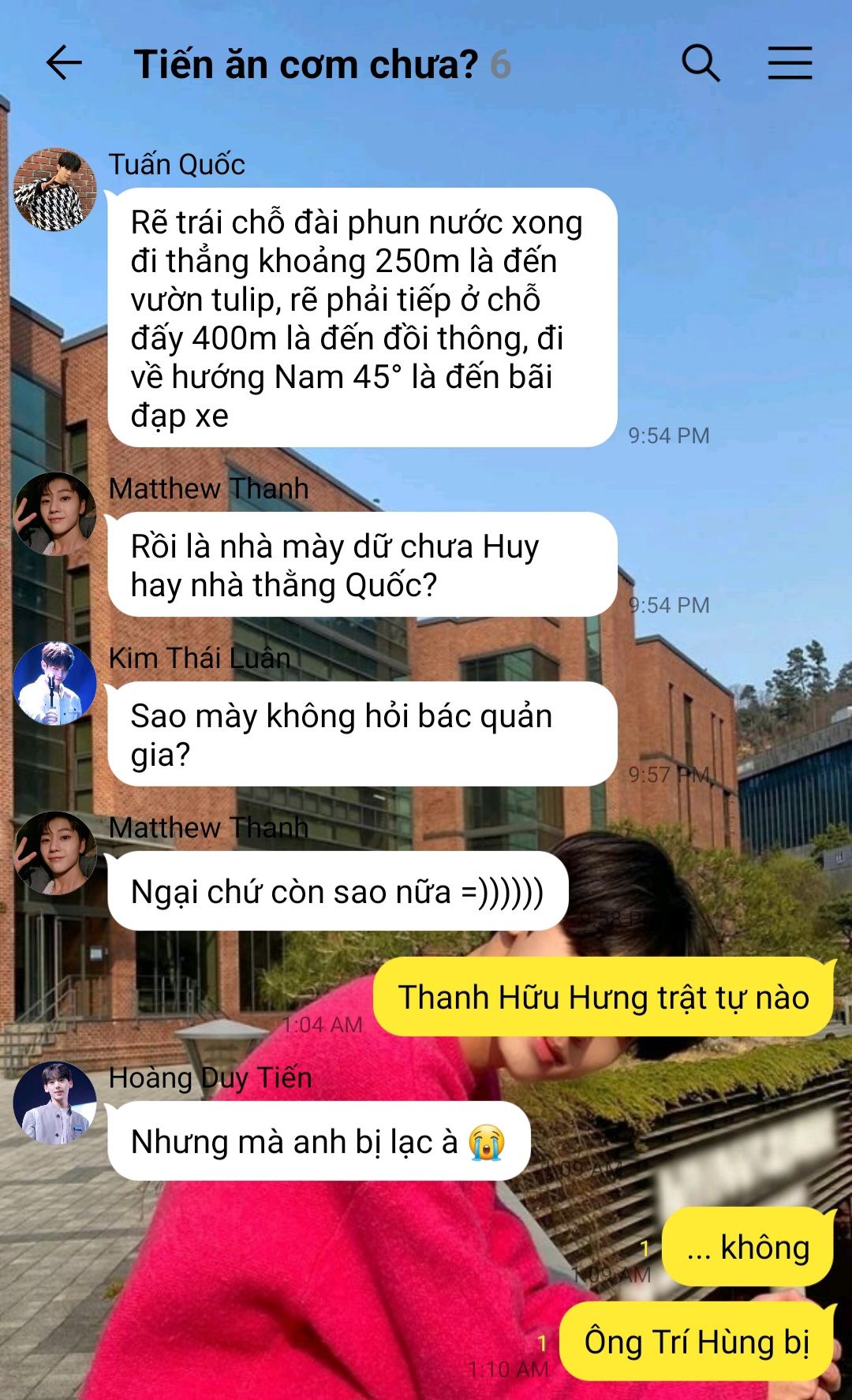
Task: Open Tuấn Quốc's profile picture
Action: click(54, 189)
